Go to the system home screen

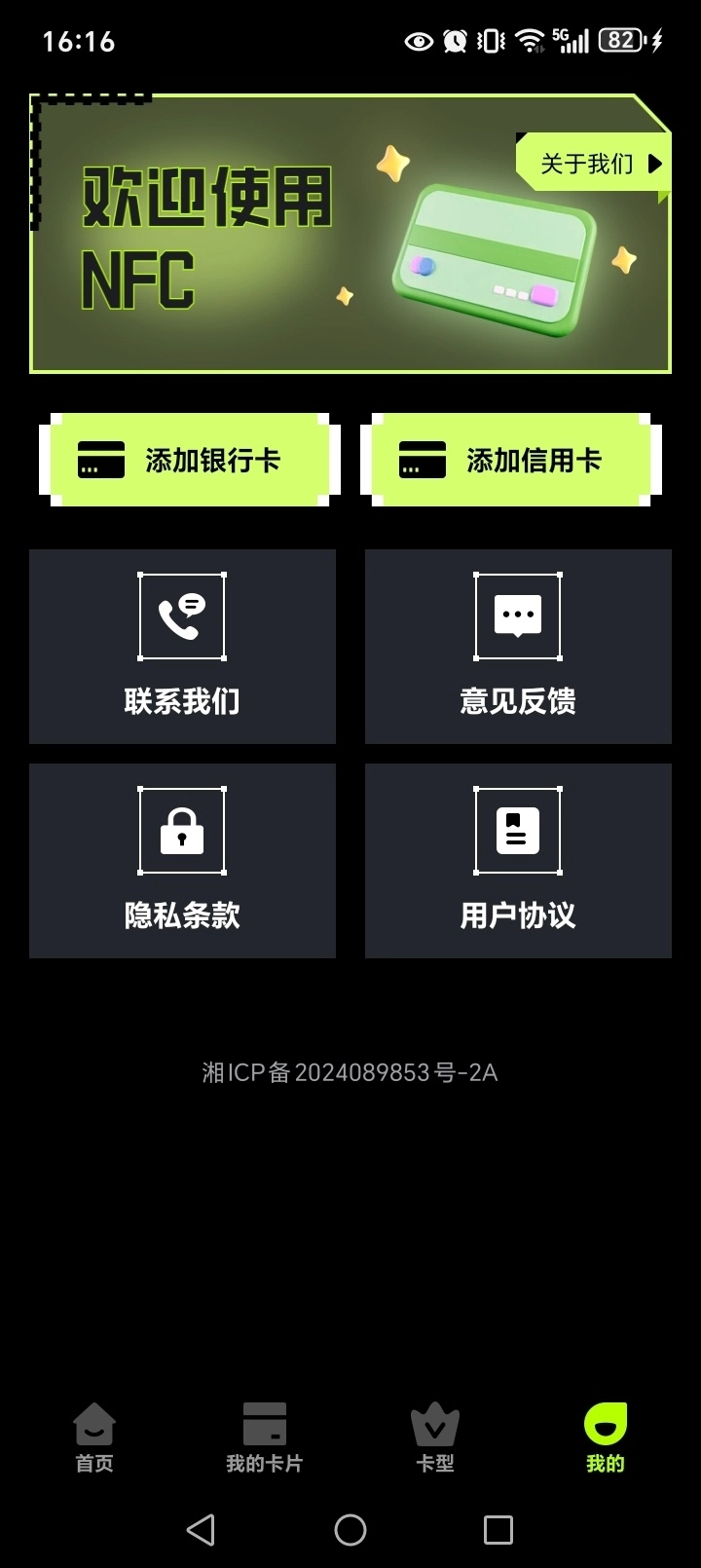[350, 1530]
